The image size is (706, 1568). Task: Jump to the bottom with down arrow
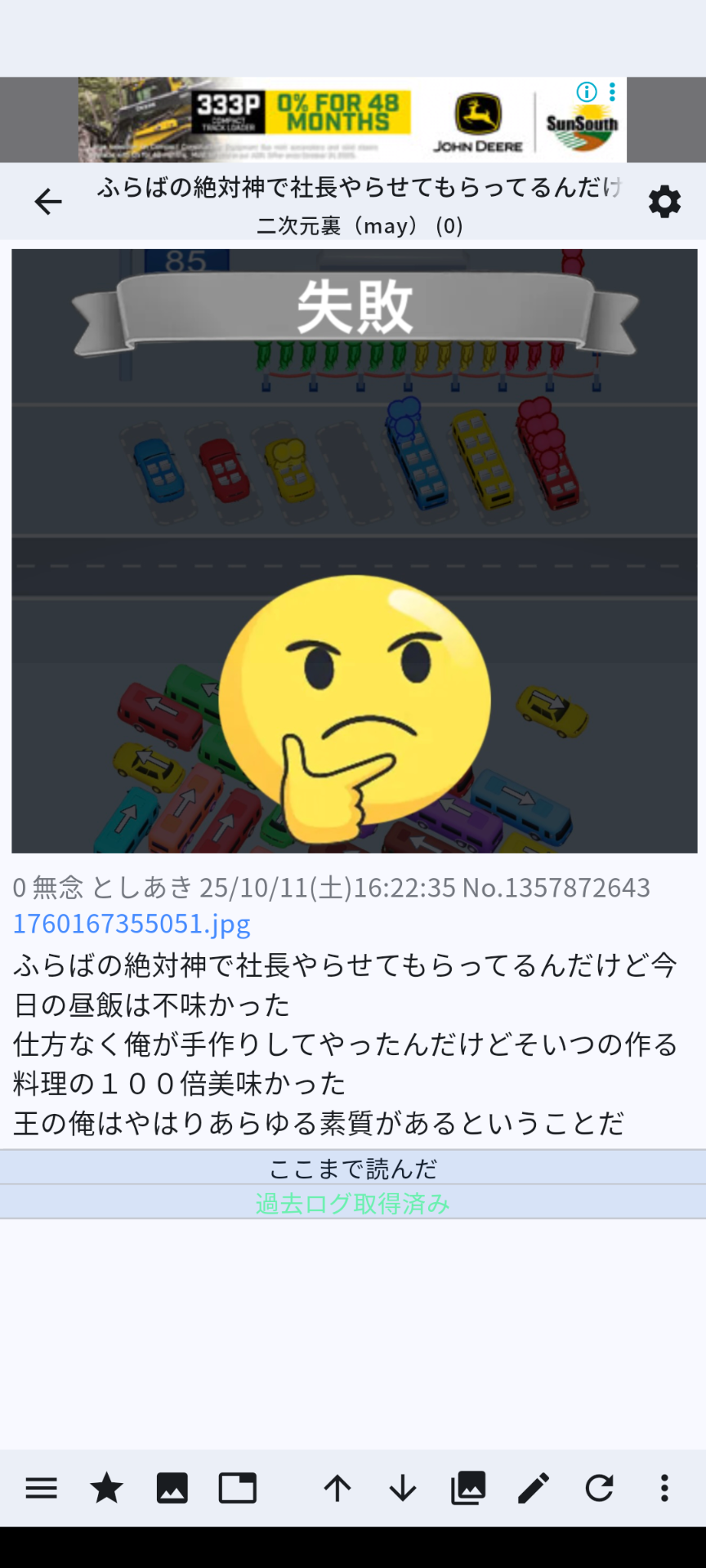pyautogui.click(x=403, y=1489)
